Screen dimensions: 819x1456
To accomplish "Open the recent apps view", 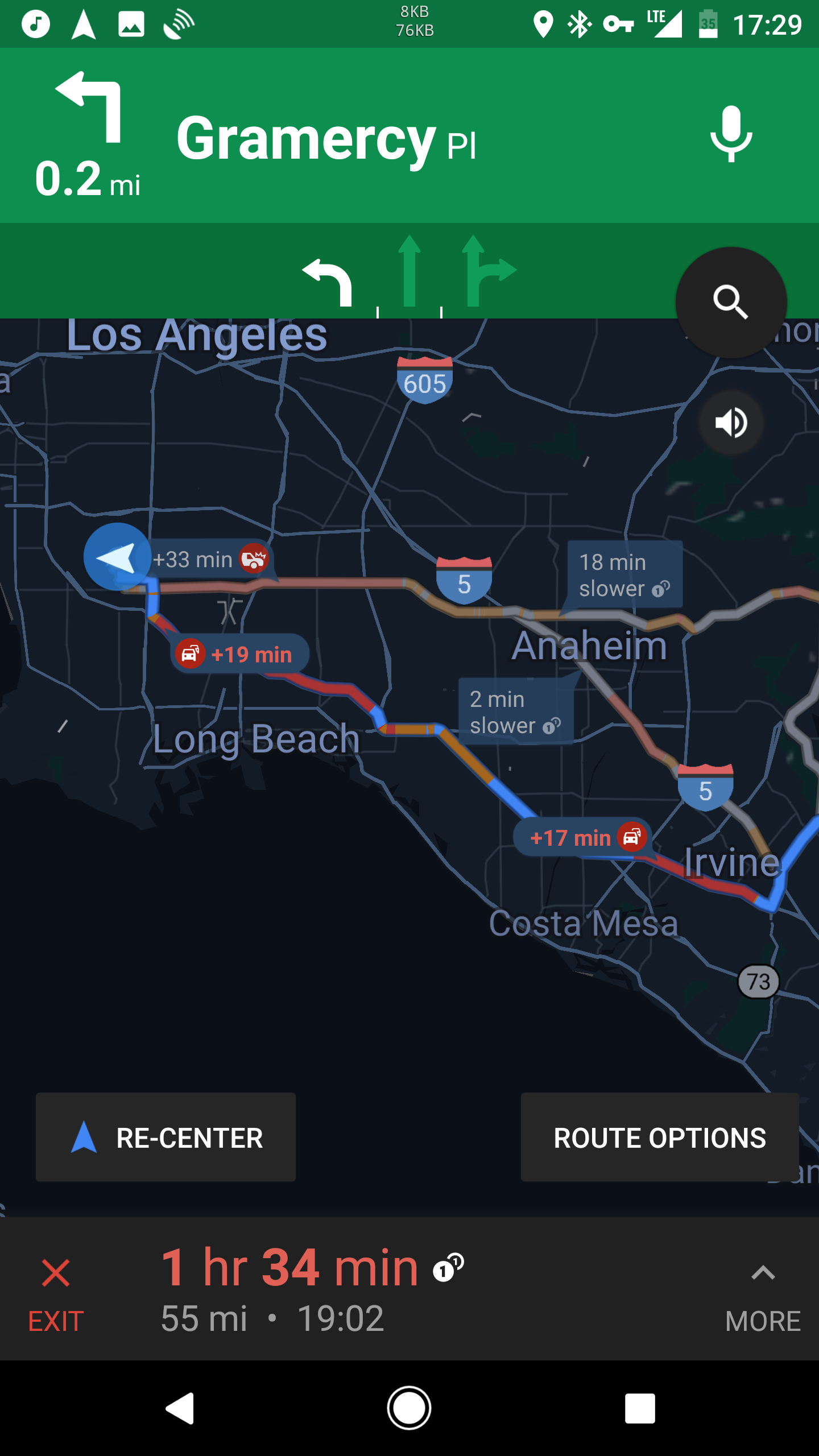I will (640, 1408).
